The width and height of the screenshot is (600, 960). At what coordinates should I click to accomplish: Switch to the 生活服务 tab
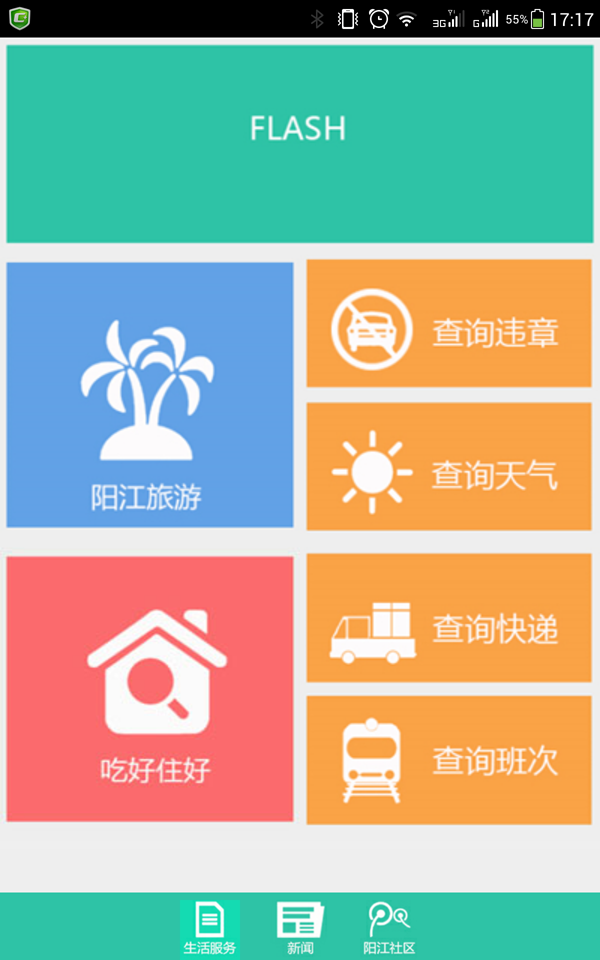pyautogui.click(x=210, y=928)
